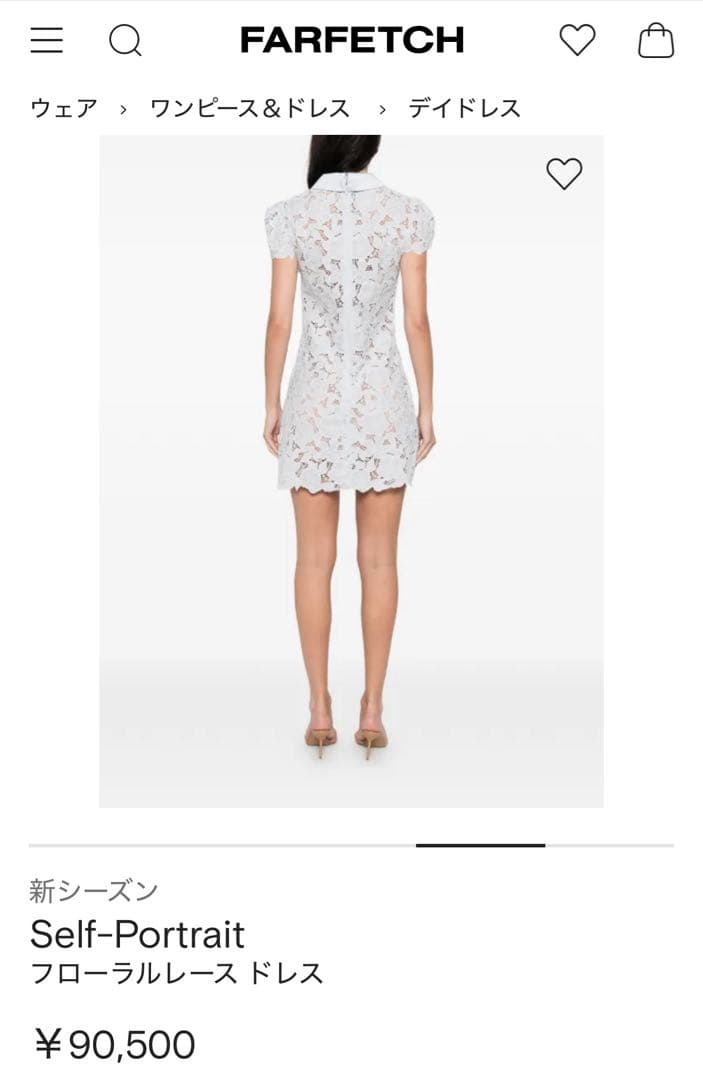Viewport: 703px width, 1080px height.
Task: Open デイドレス breadcrumb
Action: pos(464,108)
